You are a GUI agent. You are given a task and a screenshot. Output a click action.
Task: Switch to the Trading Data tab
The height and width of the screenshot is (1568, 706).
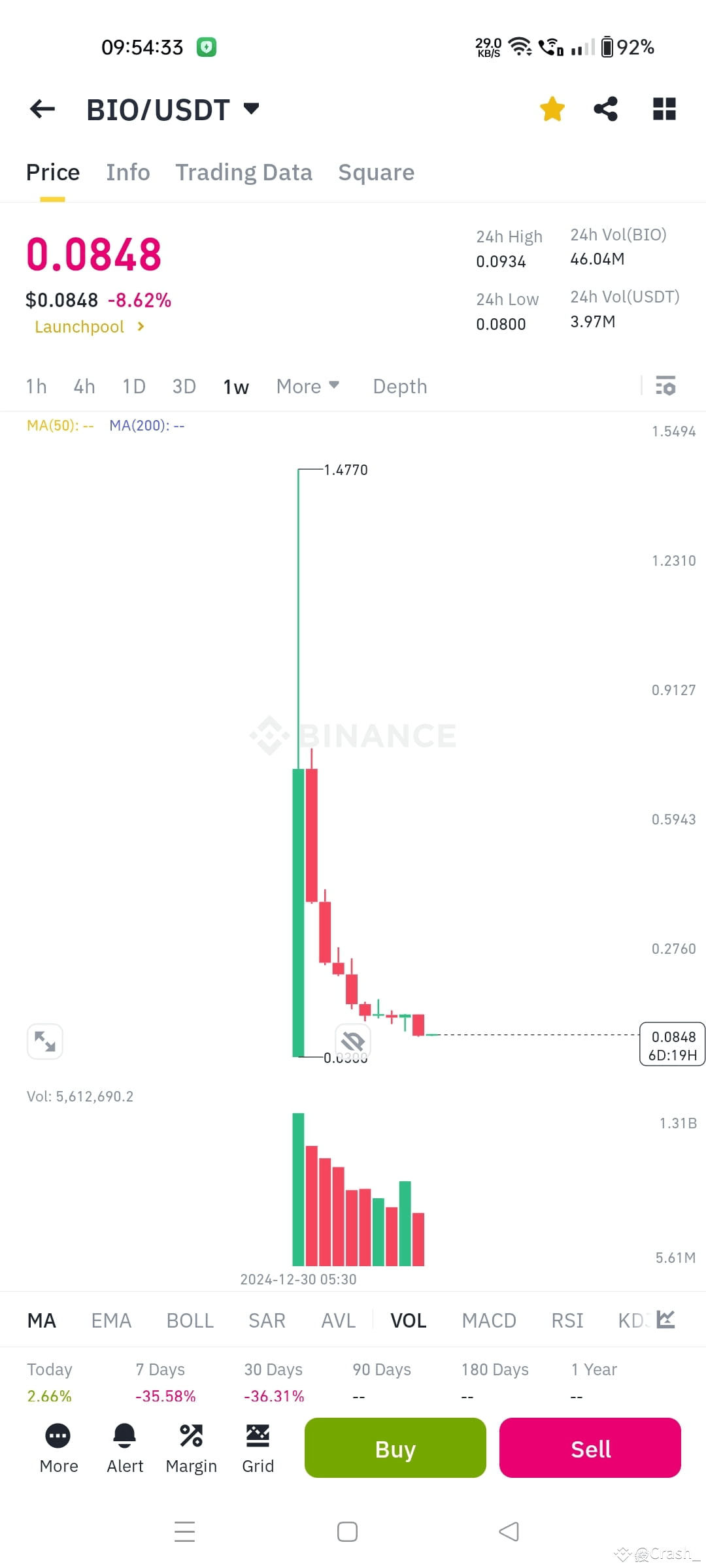[x=243, y=172]
